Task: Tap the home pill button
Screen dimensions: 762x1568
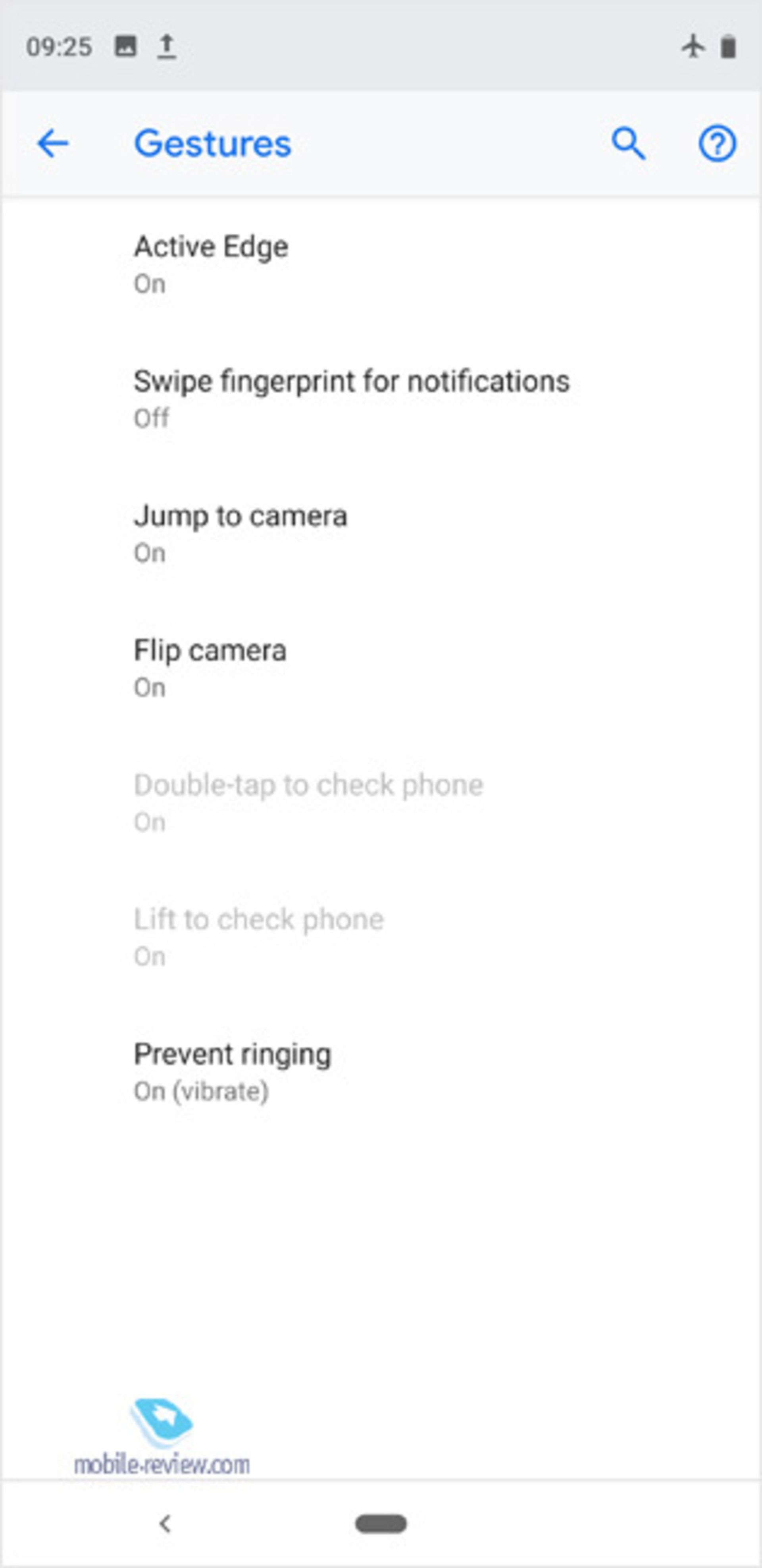Action: [381, 1523]
